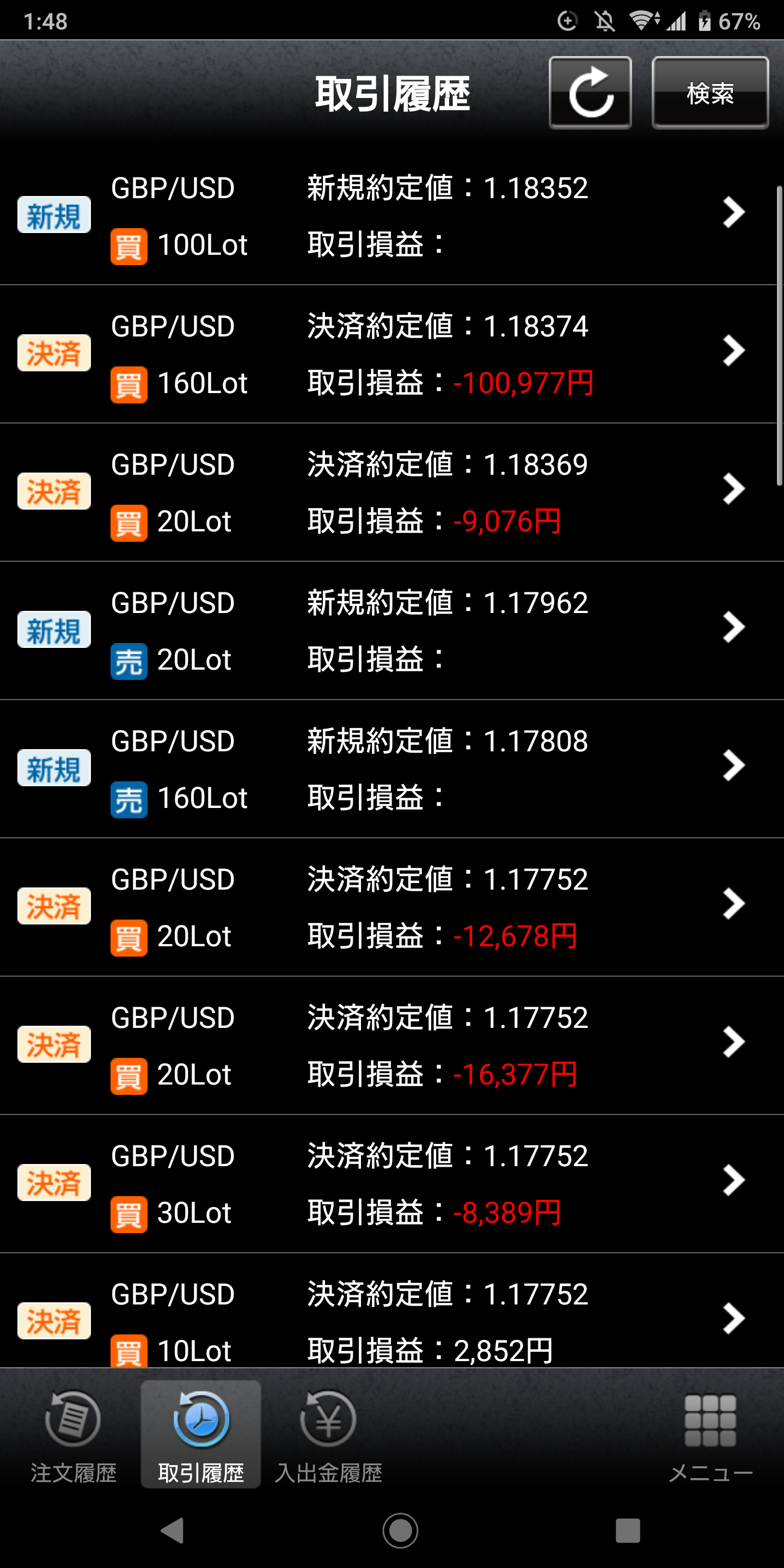This screenshot has width=784, height=1568.
Task: Open the 検索 search button
Action: coord(710,93)
